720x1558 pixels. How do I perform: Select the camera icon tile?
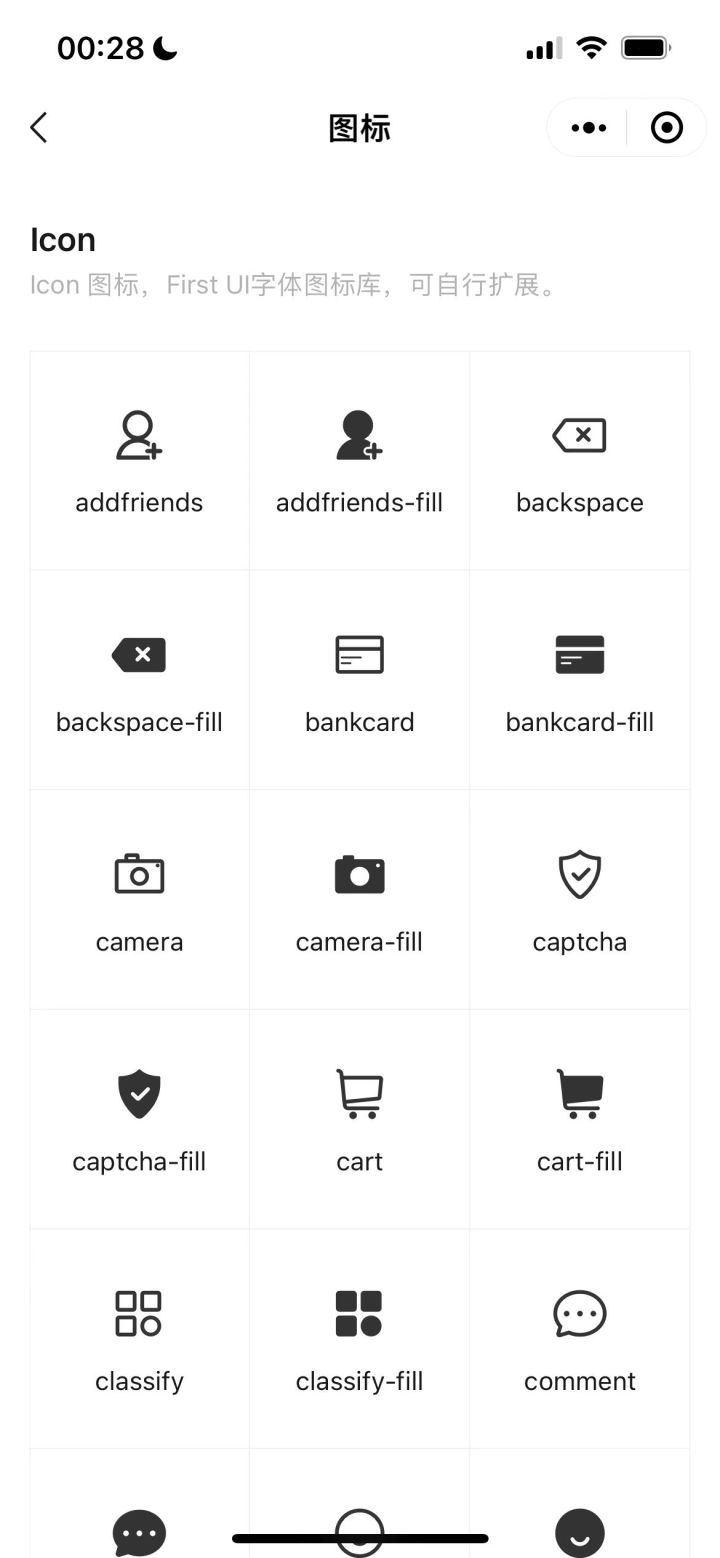tap(140, 900)
